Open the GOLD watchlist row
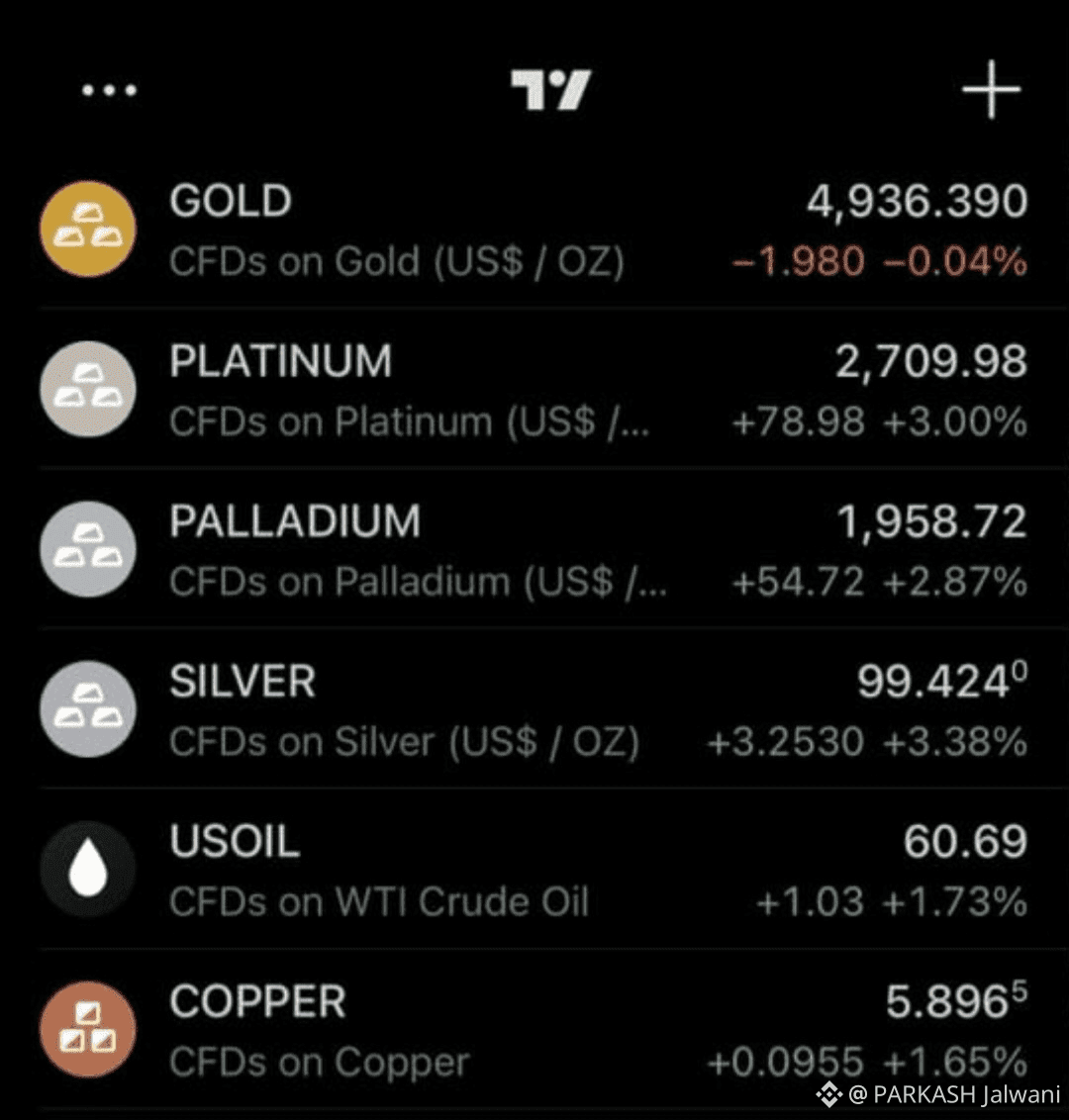This screenshot has height=1120, width=1069. click(534, 231)
